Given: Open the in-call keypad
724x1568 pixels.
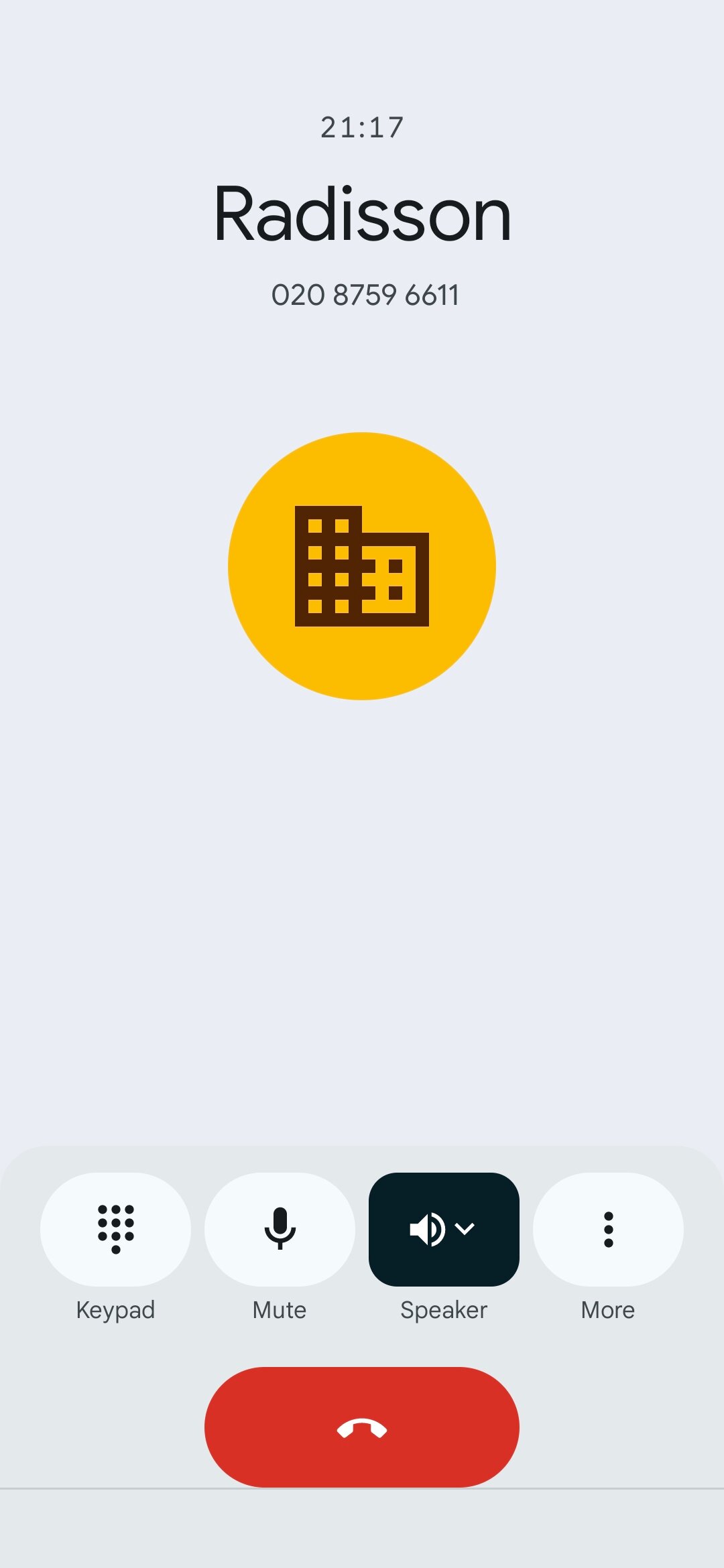Looking at the screenshot, I should coord(115,1229).
